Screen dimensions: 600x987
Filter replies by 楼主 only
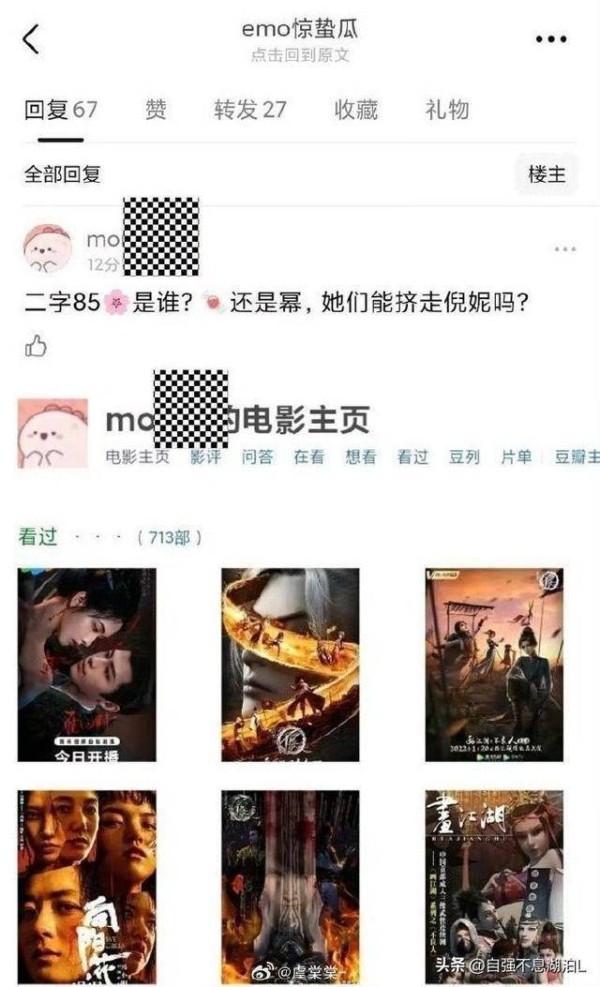[x=546, y=174]
